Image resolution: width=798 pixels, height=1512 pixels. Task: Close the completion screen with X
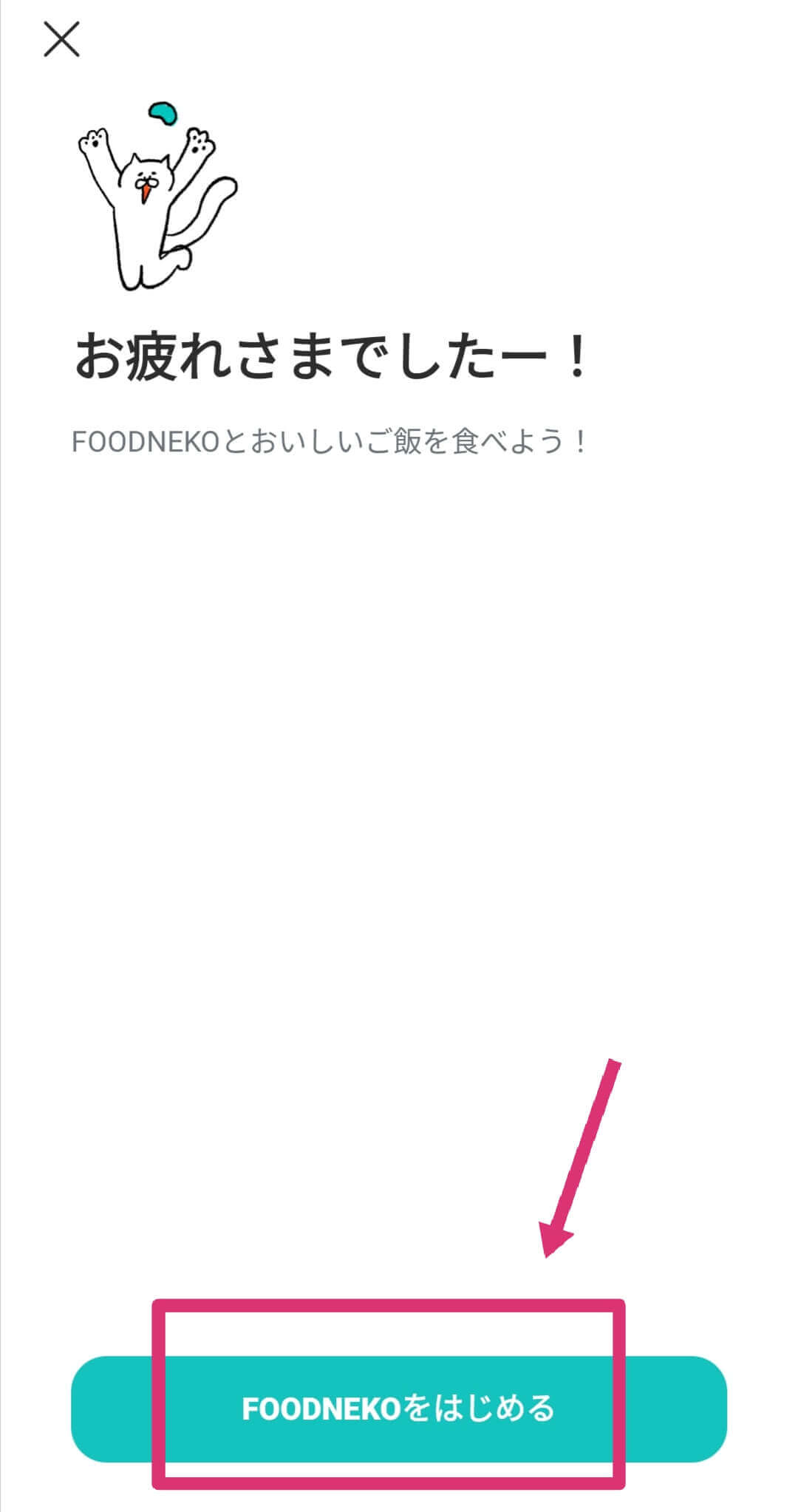coord(61,40)
